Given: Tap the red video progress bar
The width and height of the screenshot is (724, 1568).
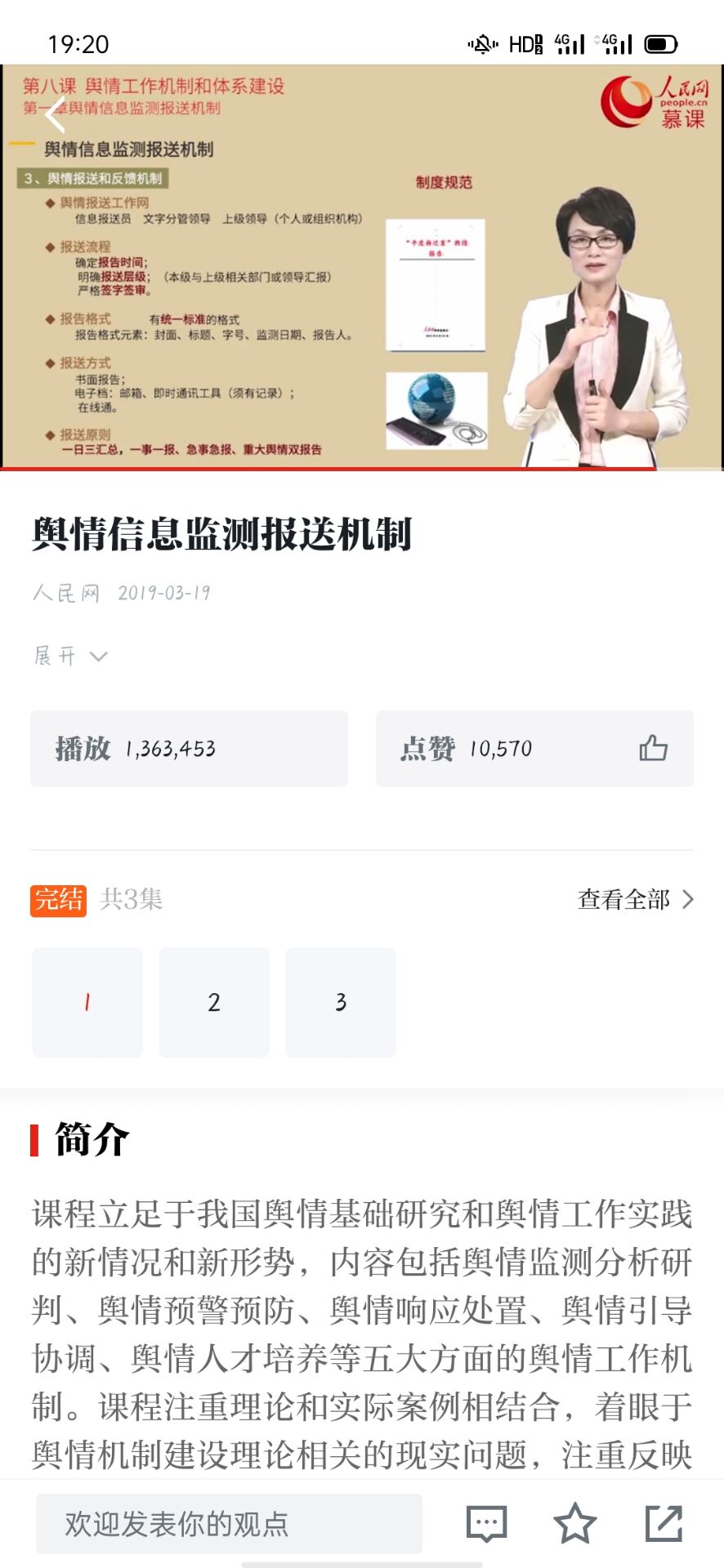Looking at the screenshot, I should coord(362,467).
